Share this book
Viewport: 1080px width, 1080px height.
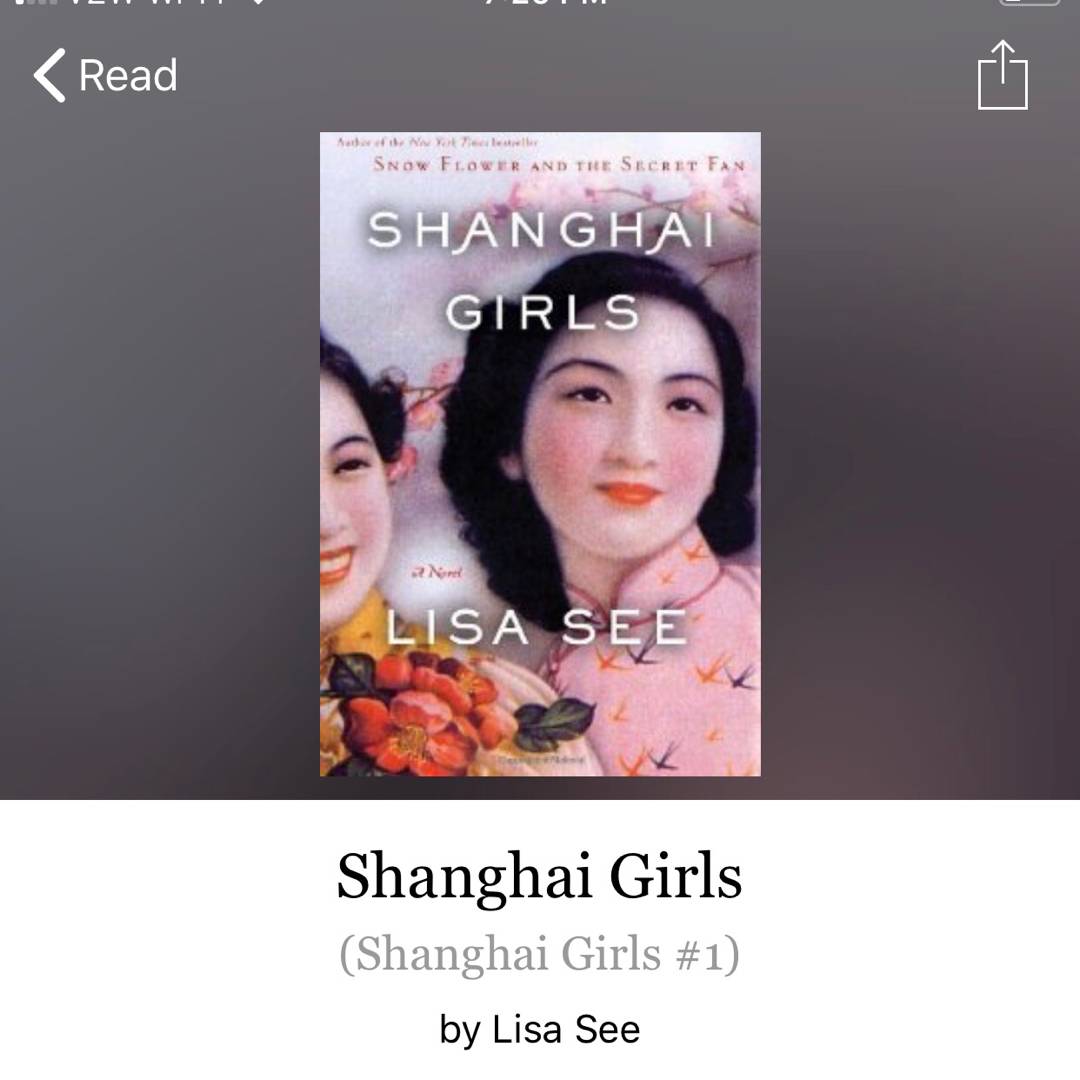[1002, 75]
